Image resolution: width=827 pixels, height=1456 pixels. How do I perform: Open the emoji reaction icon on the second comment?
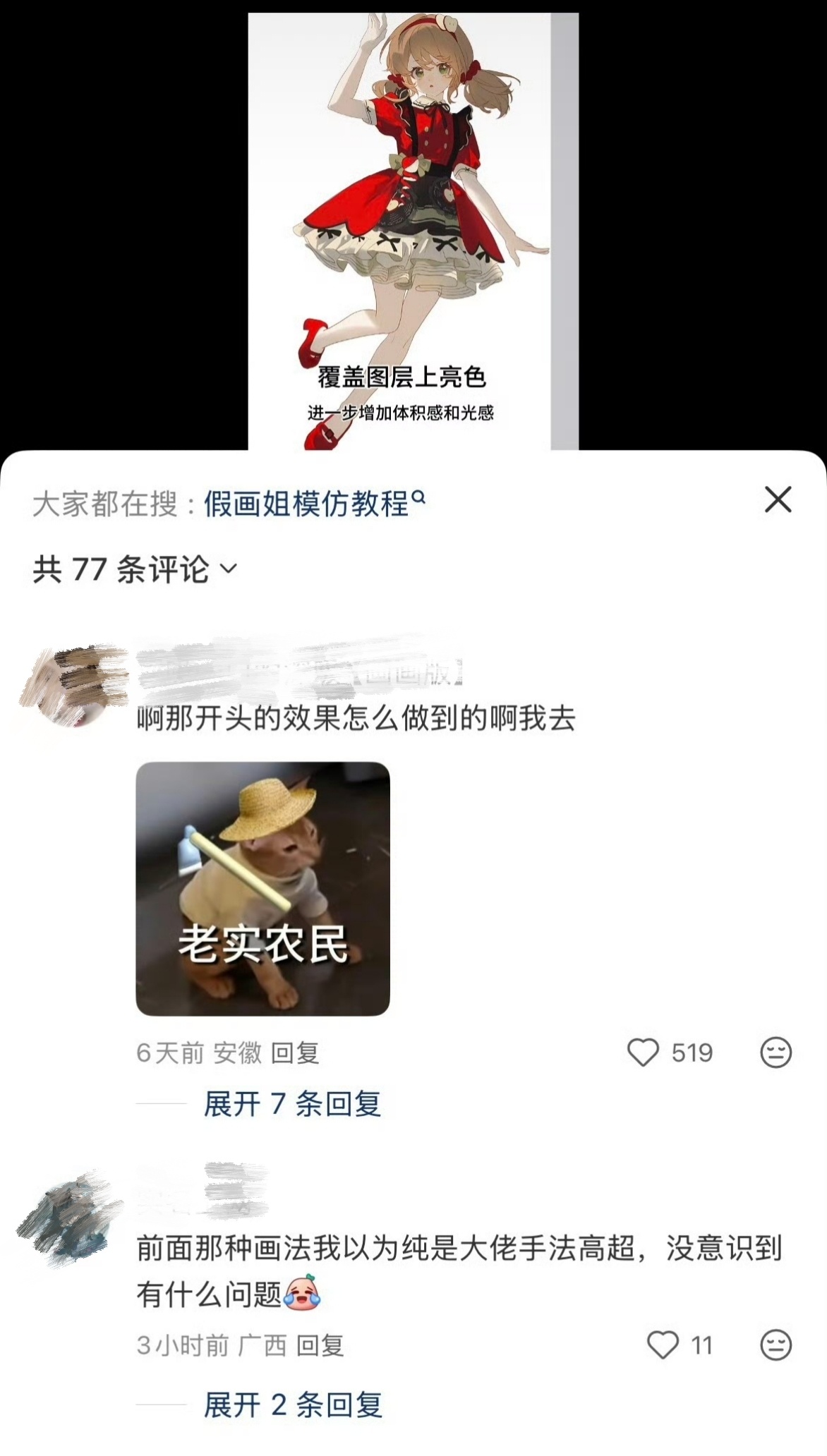[776, 1342]
